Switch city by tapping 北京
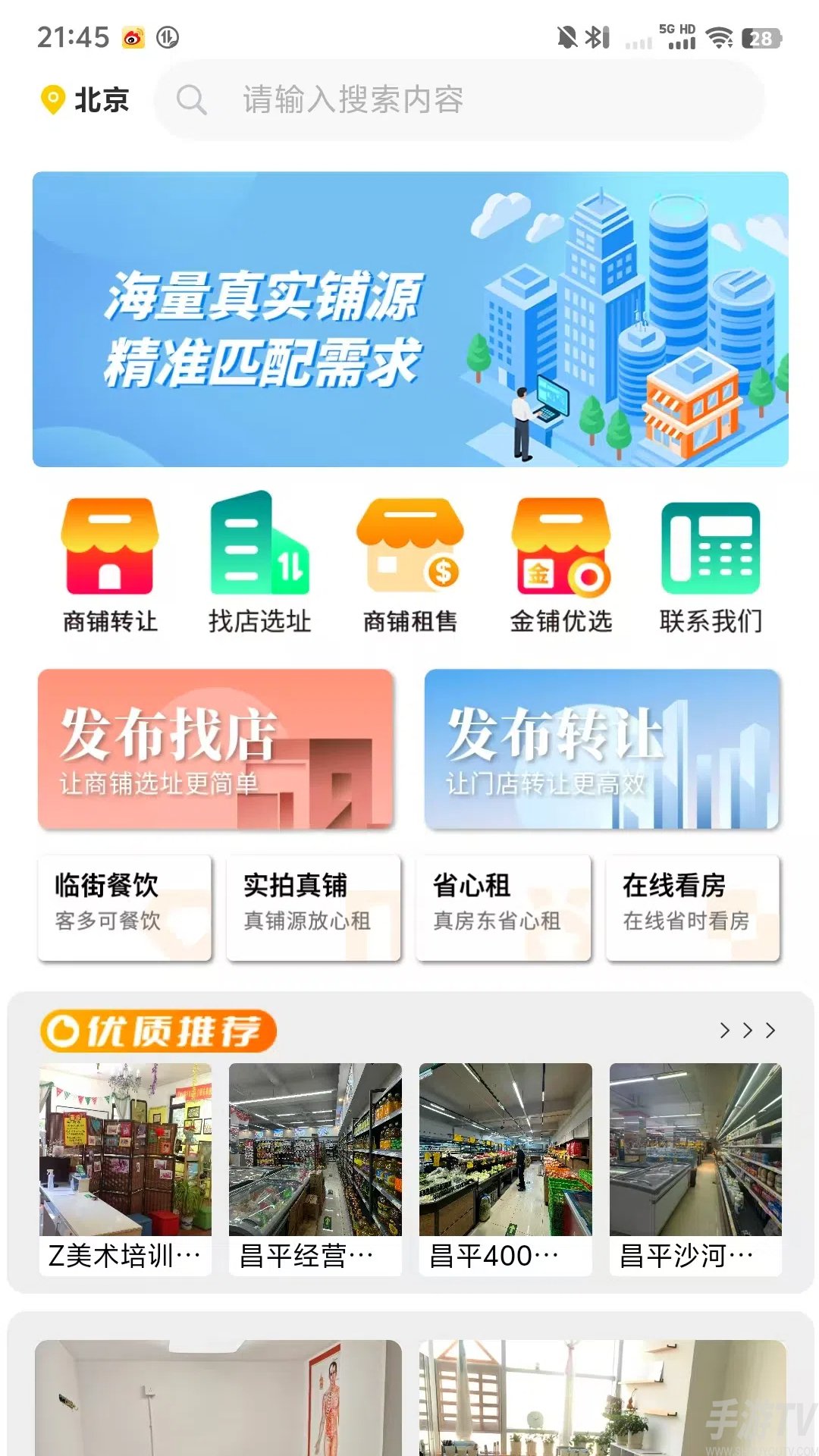Viewport: 819px width, 1456px height. coord(102,99)
